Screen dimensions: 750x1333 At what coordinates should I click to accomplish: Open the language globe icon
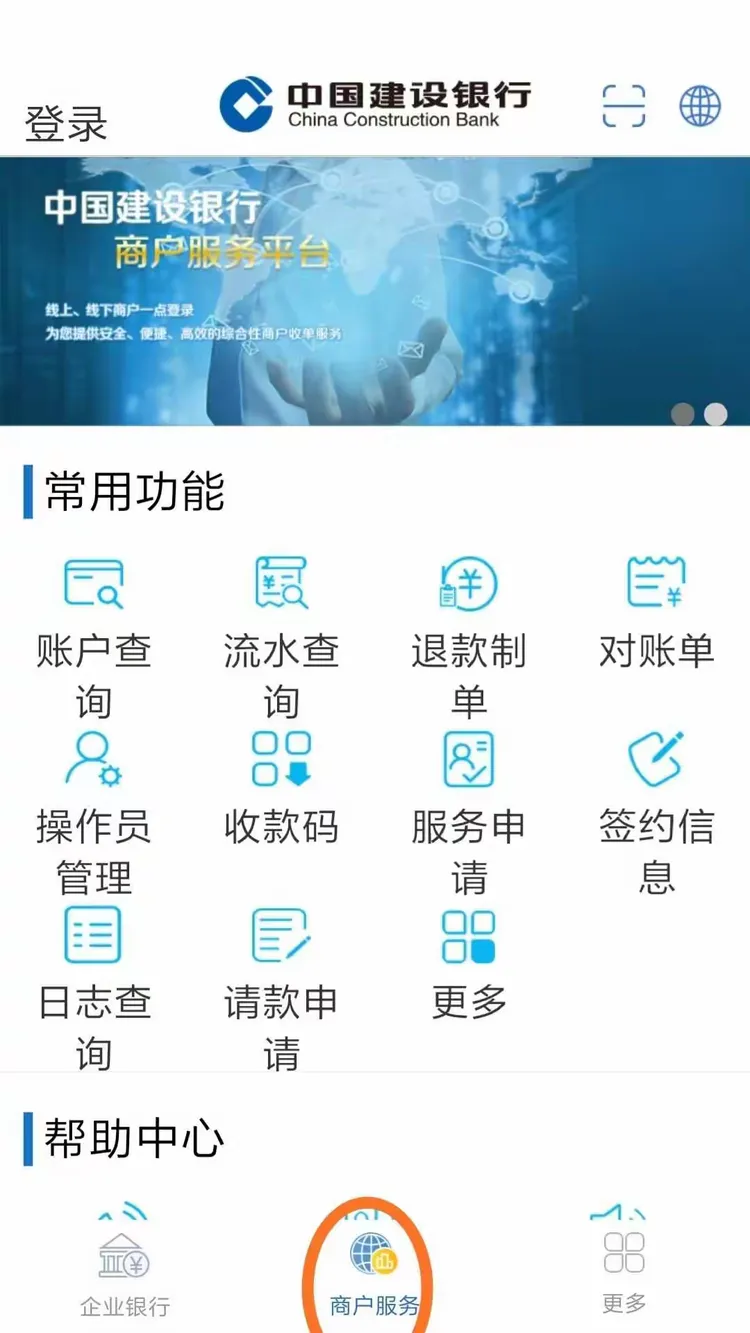(700, 103)
